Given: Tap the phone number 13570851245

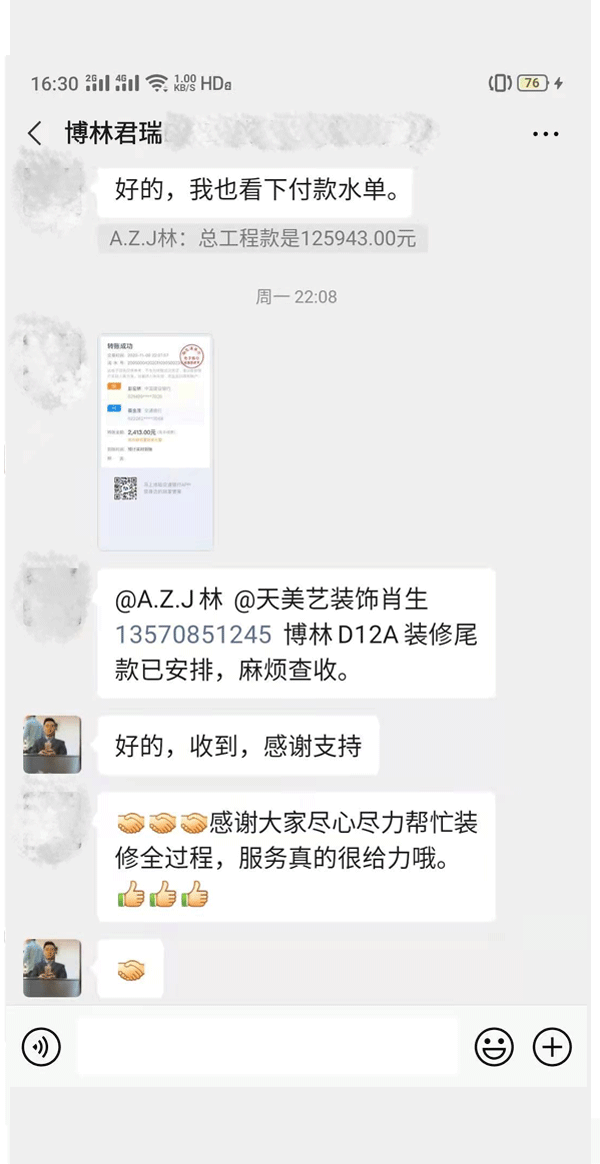Looking at the screenshot, I should pos(193,634).
